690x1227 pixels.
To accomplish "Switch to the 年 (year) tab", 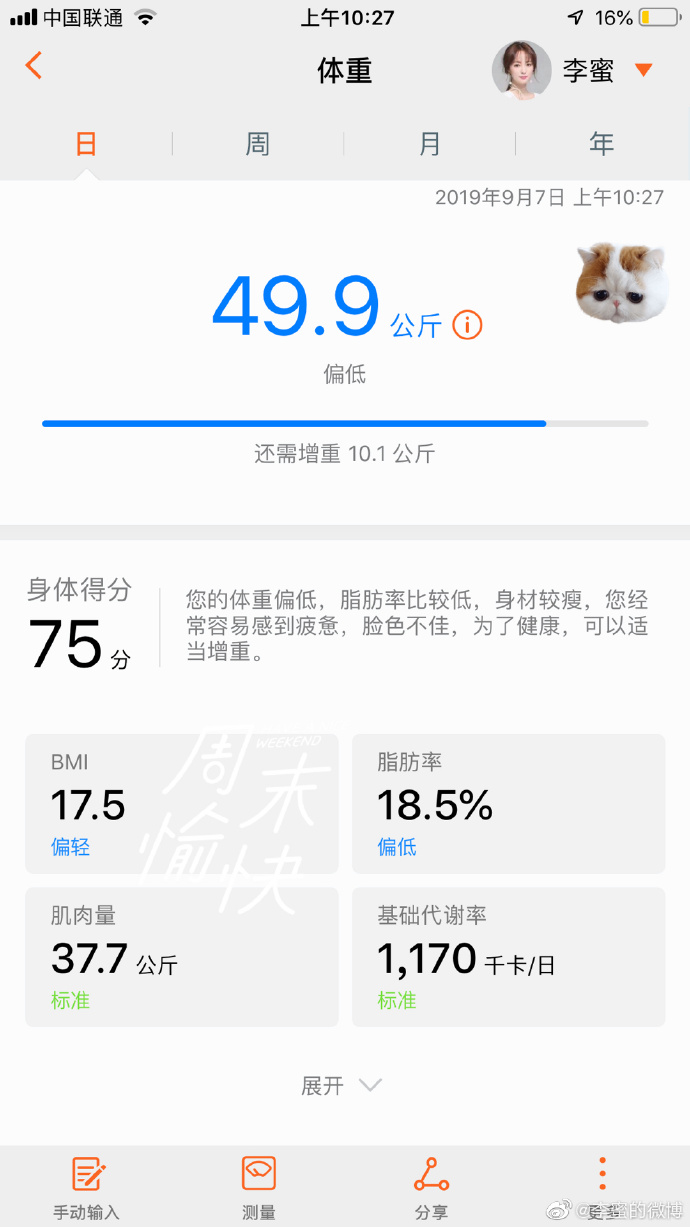I will click(x=601, y=144).
